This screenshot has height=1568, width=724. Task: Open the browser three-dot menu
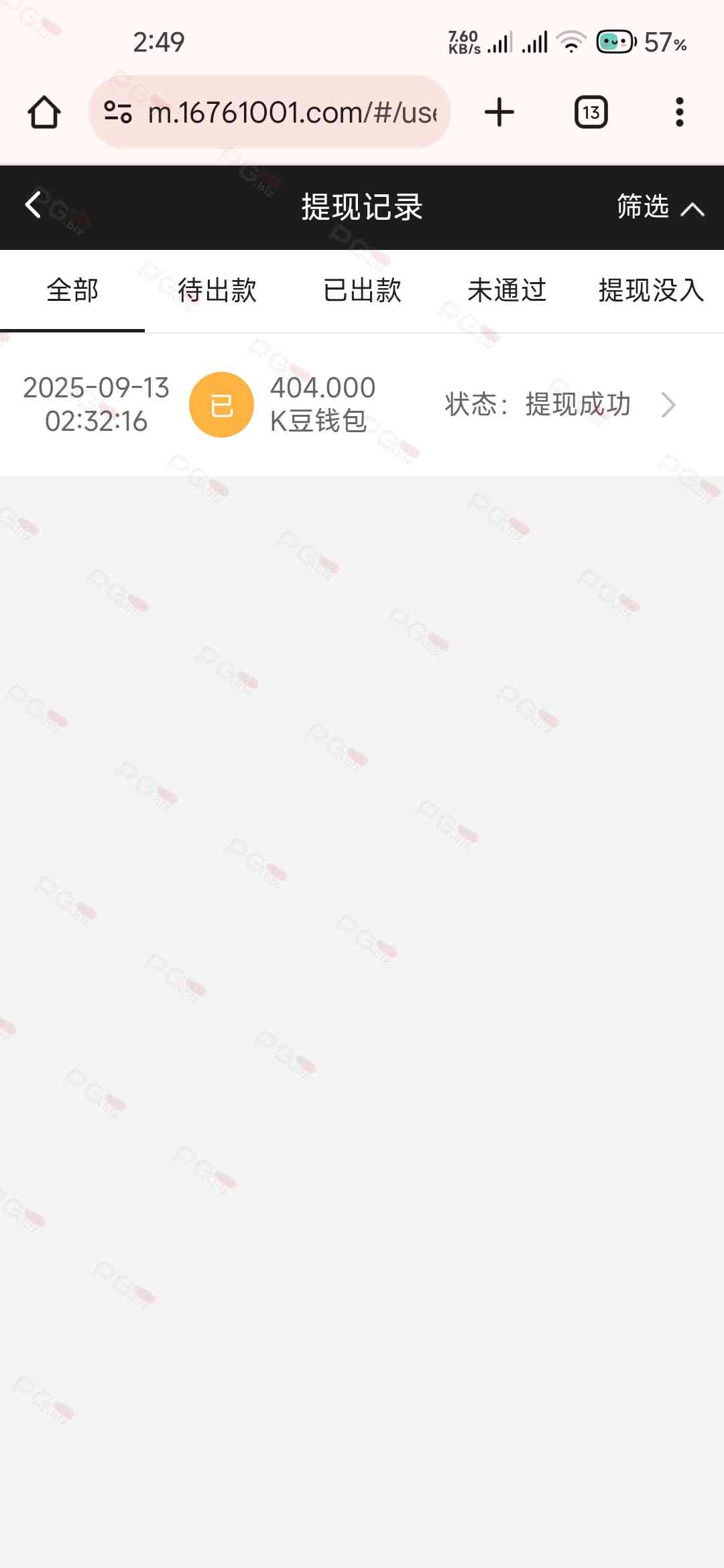pyautogui.click(x=679, y=112)
